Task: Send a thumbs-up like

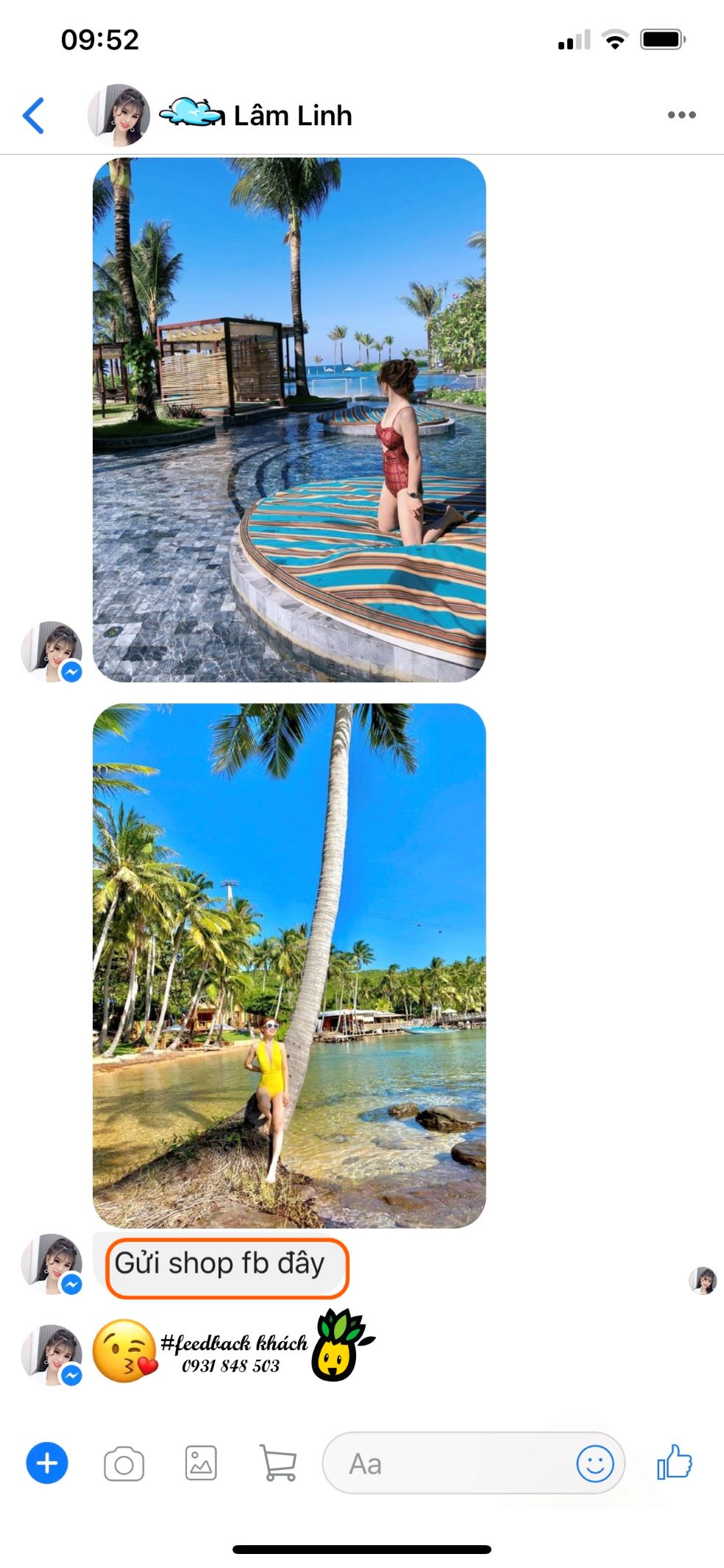Action: click(x=675, y=1462)
